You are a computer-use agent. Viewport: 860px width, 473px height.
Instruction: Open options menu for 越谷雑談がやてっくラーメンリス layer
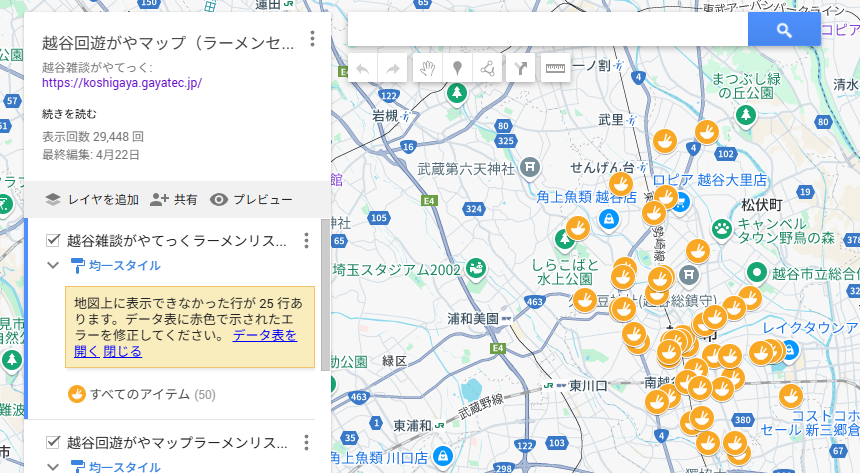tap(306, 241)
